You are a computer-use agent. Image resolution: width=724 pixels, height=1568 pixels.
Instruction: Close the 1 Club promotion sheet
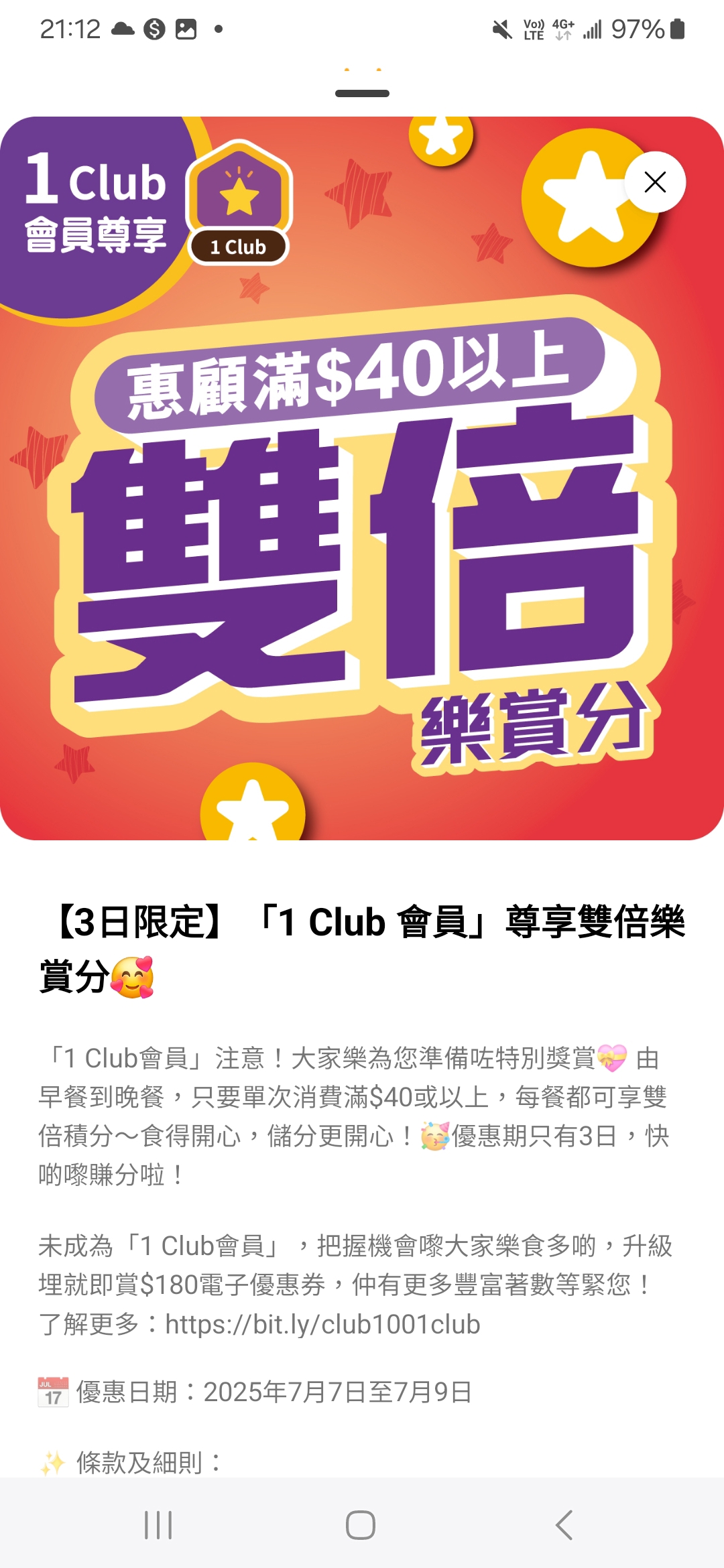[x=655, y=182]
